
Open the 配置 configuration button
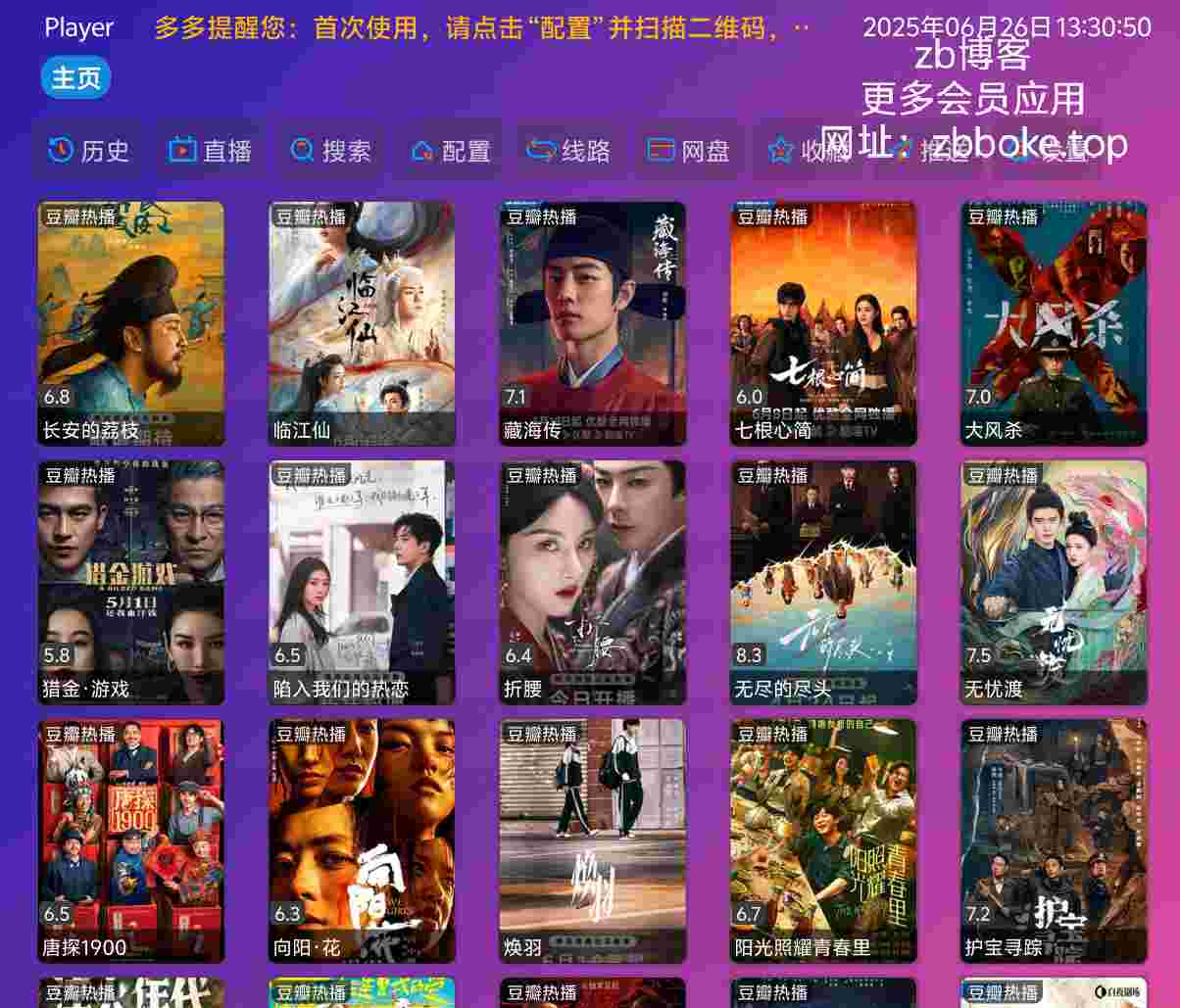point(450,151)
